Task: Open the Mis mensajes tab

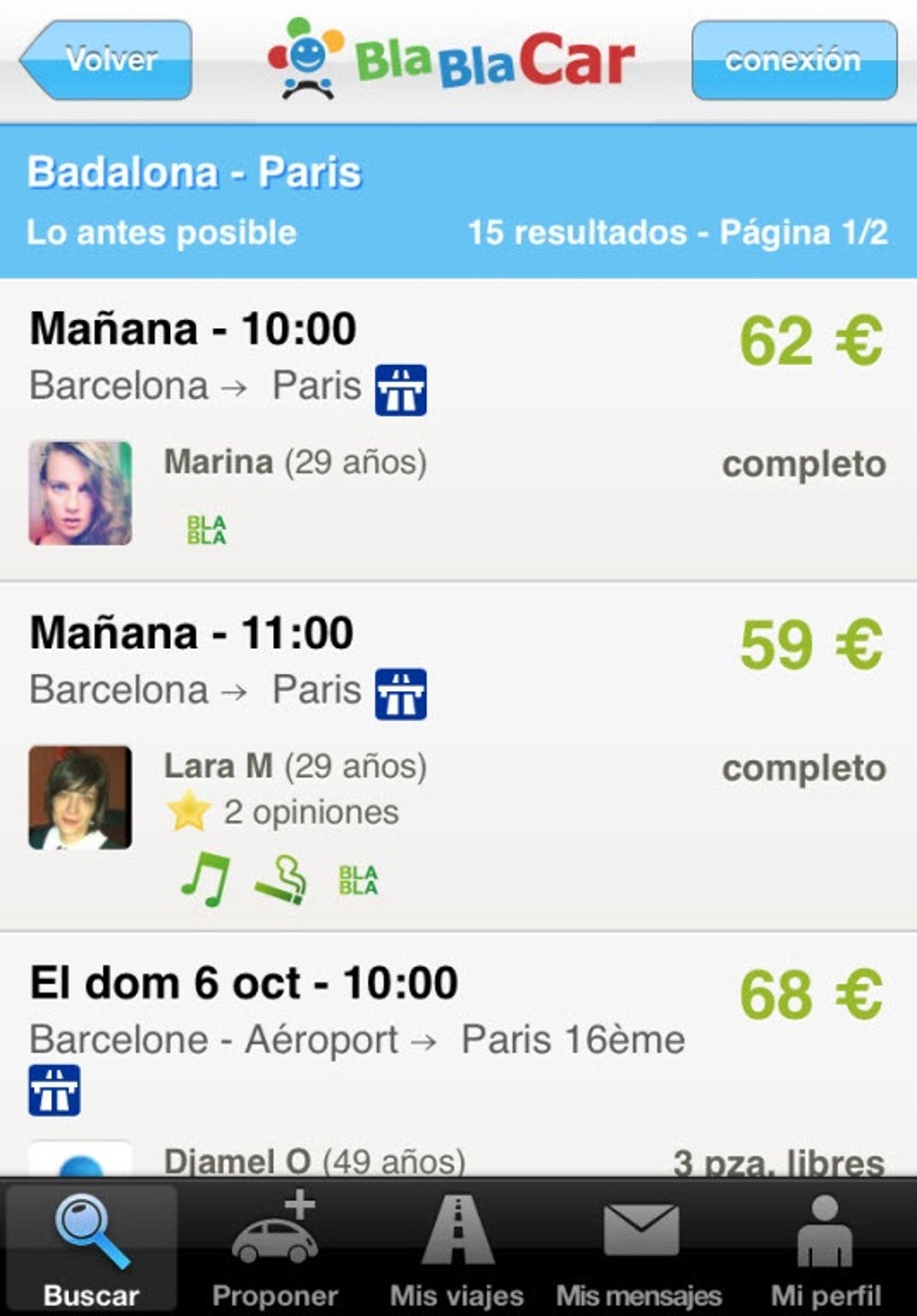Action: click(639, 1249)
